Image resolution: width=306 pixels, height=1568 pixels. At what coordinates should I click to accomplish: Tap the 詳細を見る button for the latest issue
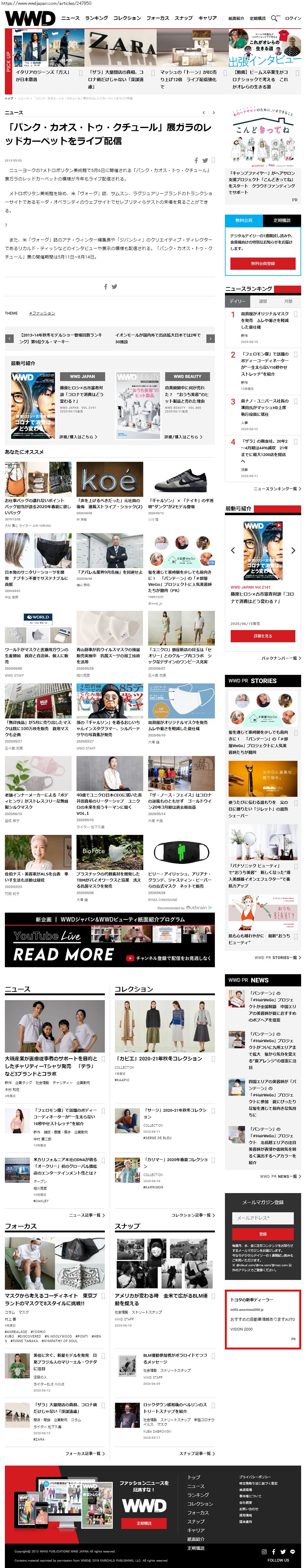point(263,636)
